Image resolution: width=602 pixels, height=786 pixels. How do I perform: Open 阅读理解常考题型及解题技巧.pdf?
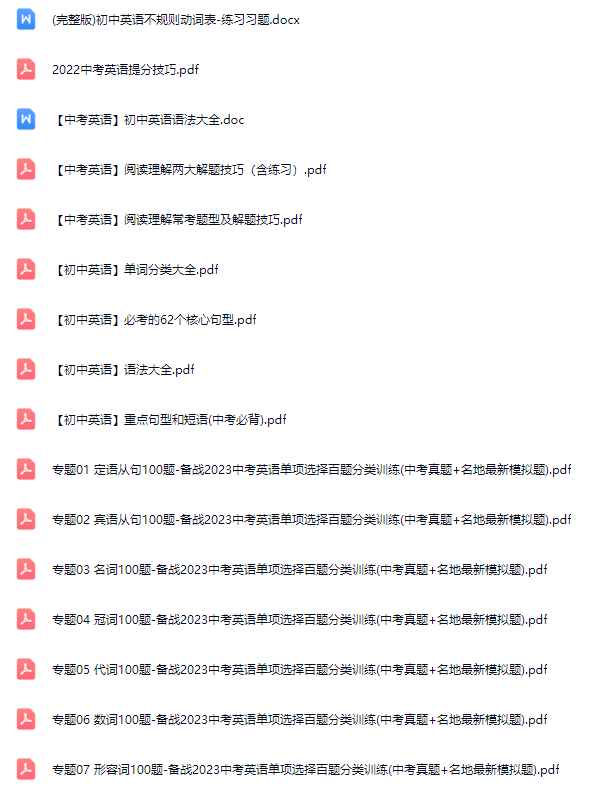[178, 220]
